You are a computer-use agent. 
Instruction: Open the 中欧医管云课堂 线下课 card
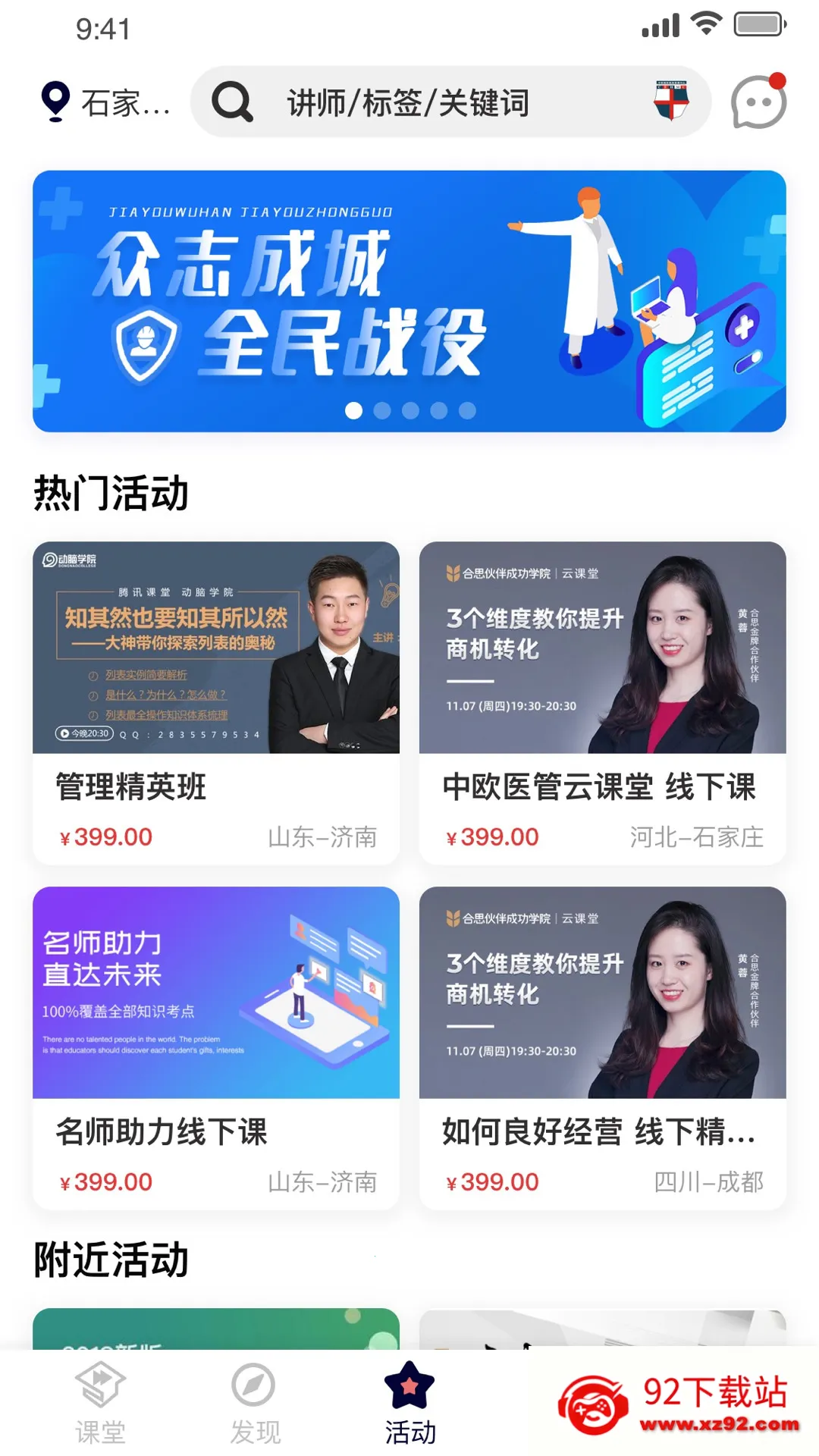pyautogui.click(x=603, y=703)
